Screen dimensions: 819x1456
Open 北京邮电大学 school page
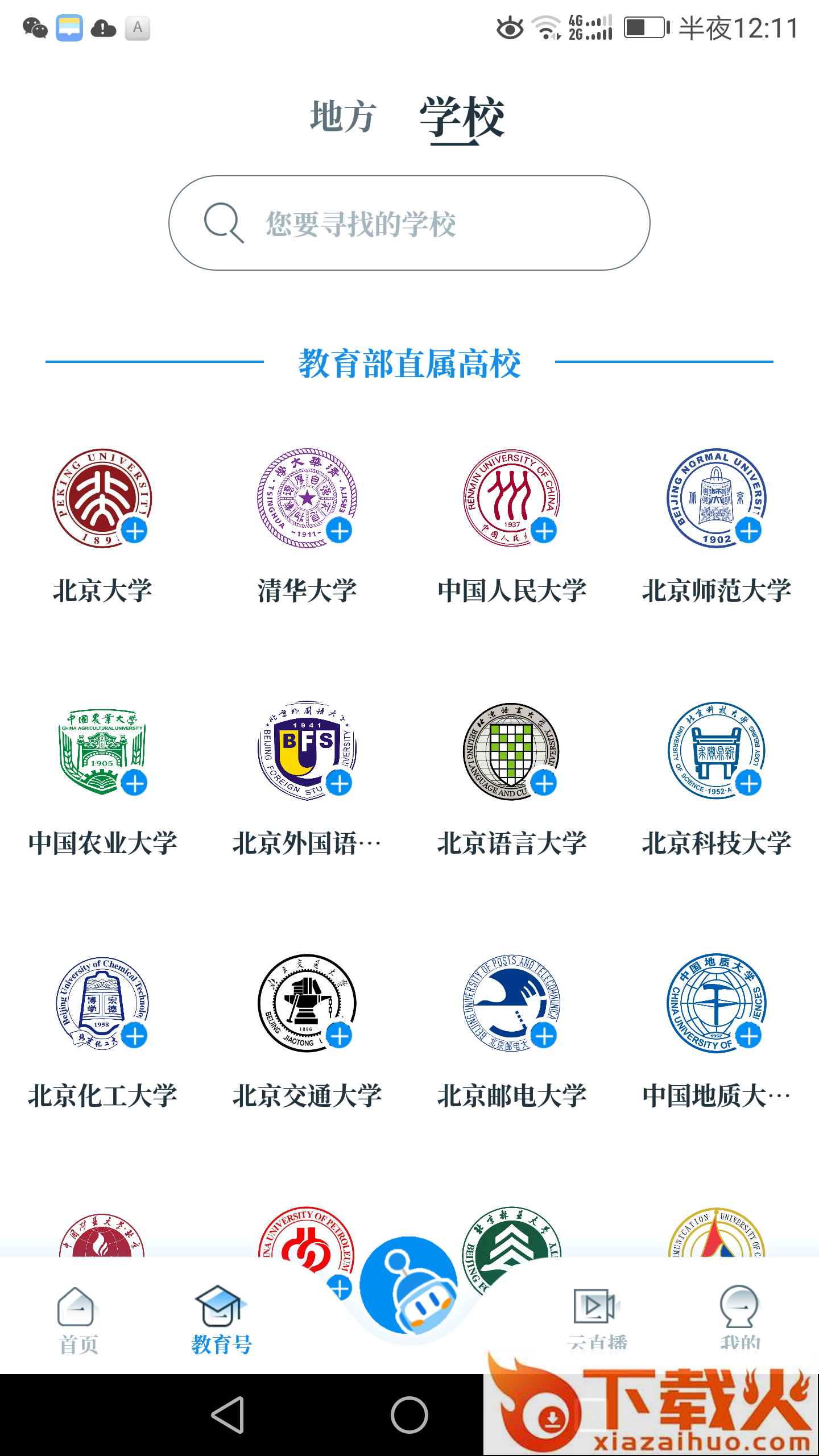pos(511,1004)
